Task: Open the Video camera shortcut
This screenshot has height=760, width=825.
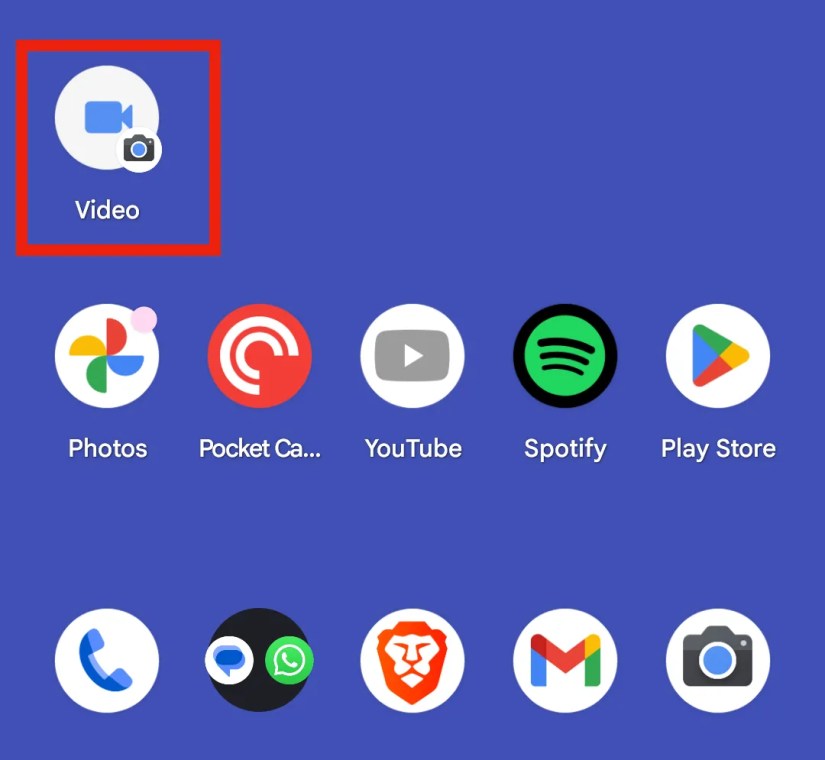Action: click(107, 118)
